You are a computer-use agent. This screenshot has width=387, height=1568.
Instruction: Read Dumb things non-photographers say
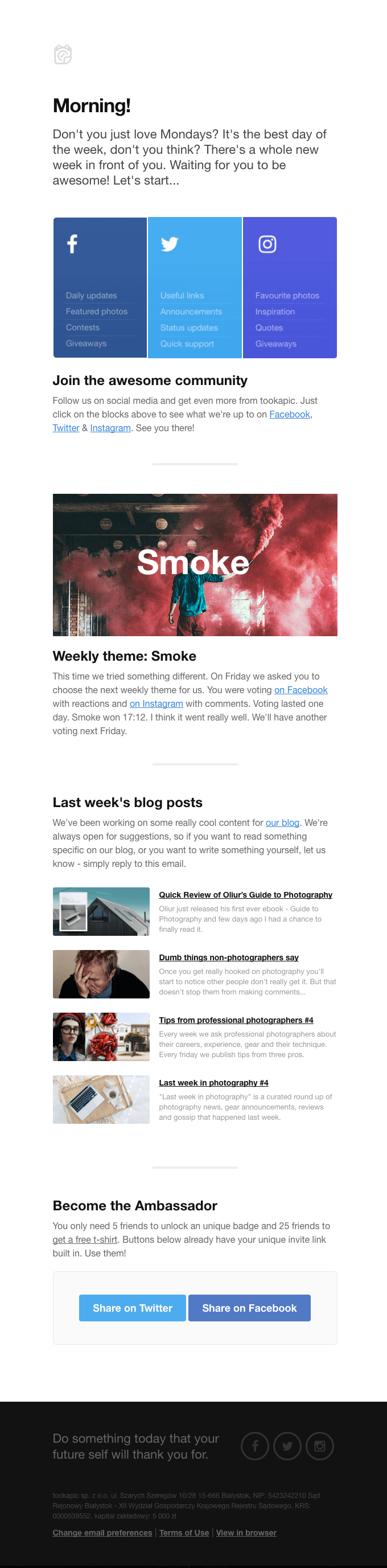228,957
